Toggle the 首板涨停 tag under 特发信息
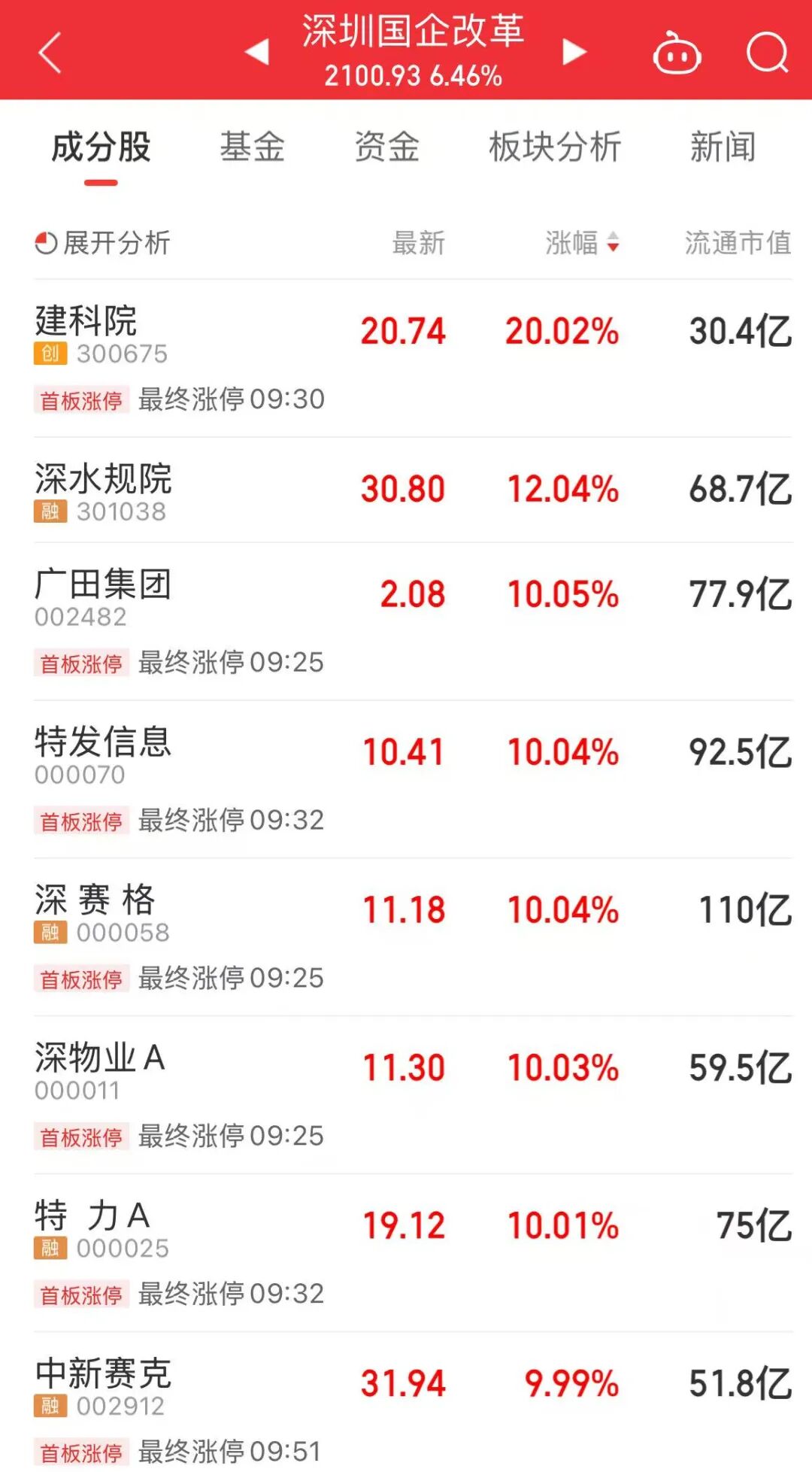This screenshot has height=1472, width=812. [83, 821]
